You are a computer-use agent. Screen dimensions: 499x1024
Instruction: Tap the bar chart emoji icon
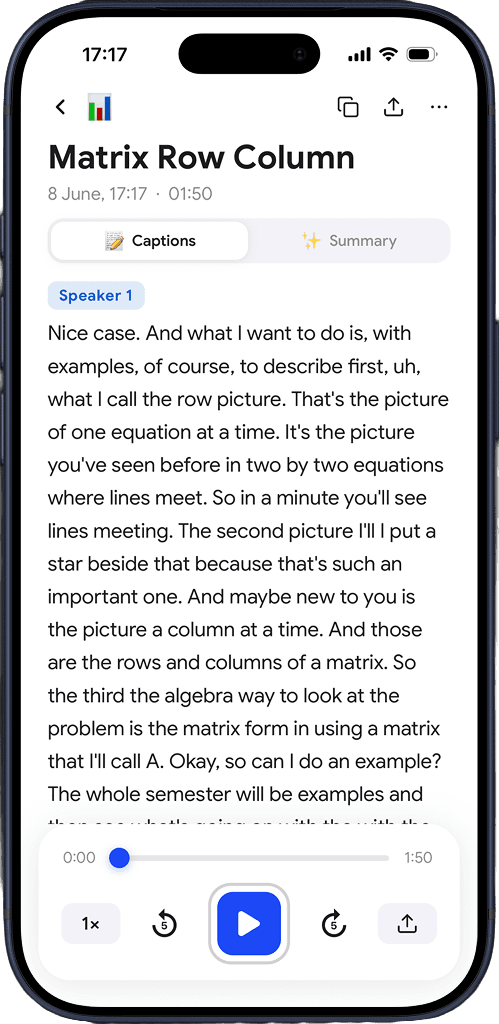[100, 107]
